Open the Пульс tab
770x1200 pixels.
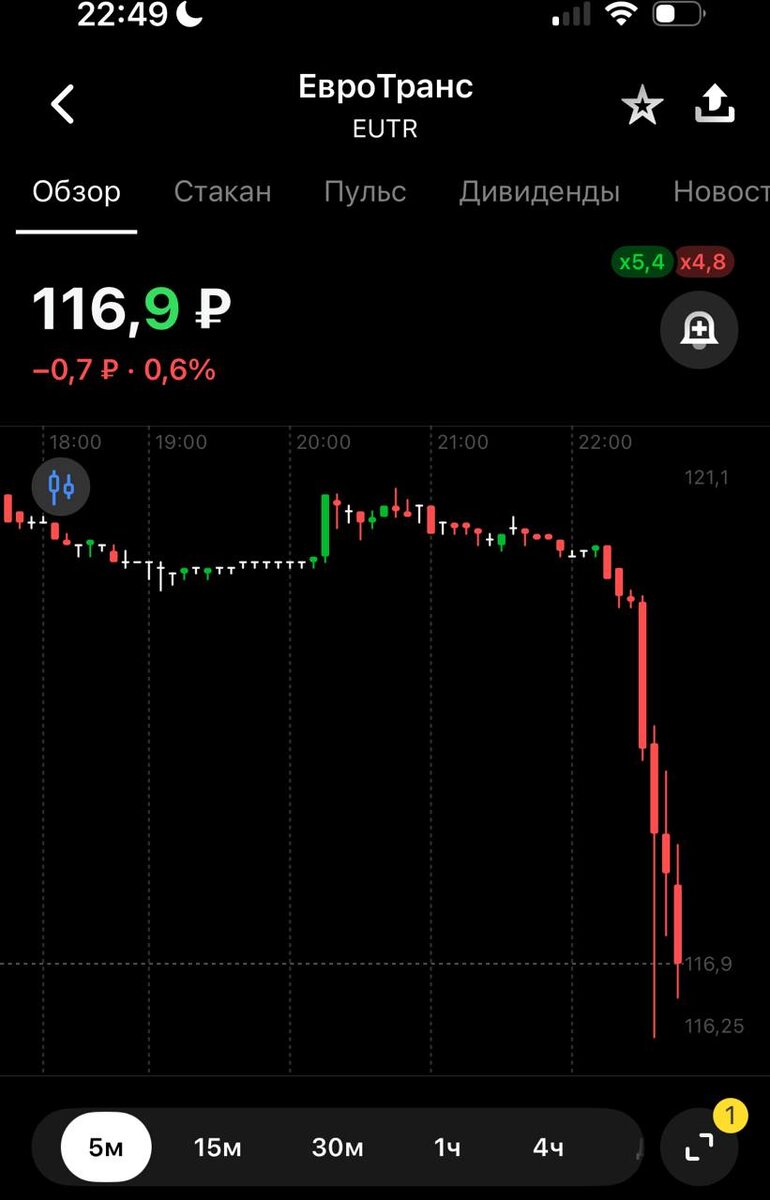[x=365, y=192]
